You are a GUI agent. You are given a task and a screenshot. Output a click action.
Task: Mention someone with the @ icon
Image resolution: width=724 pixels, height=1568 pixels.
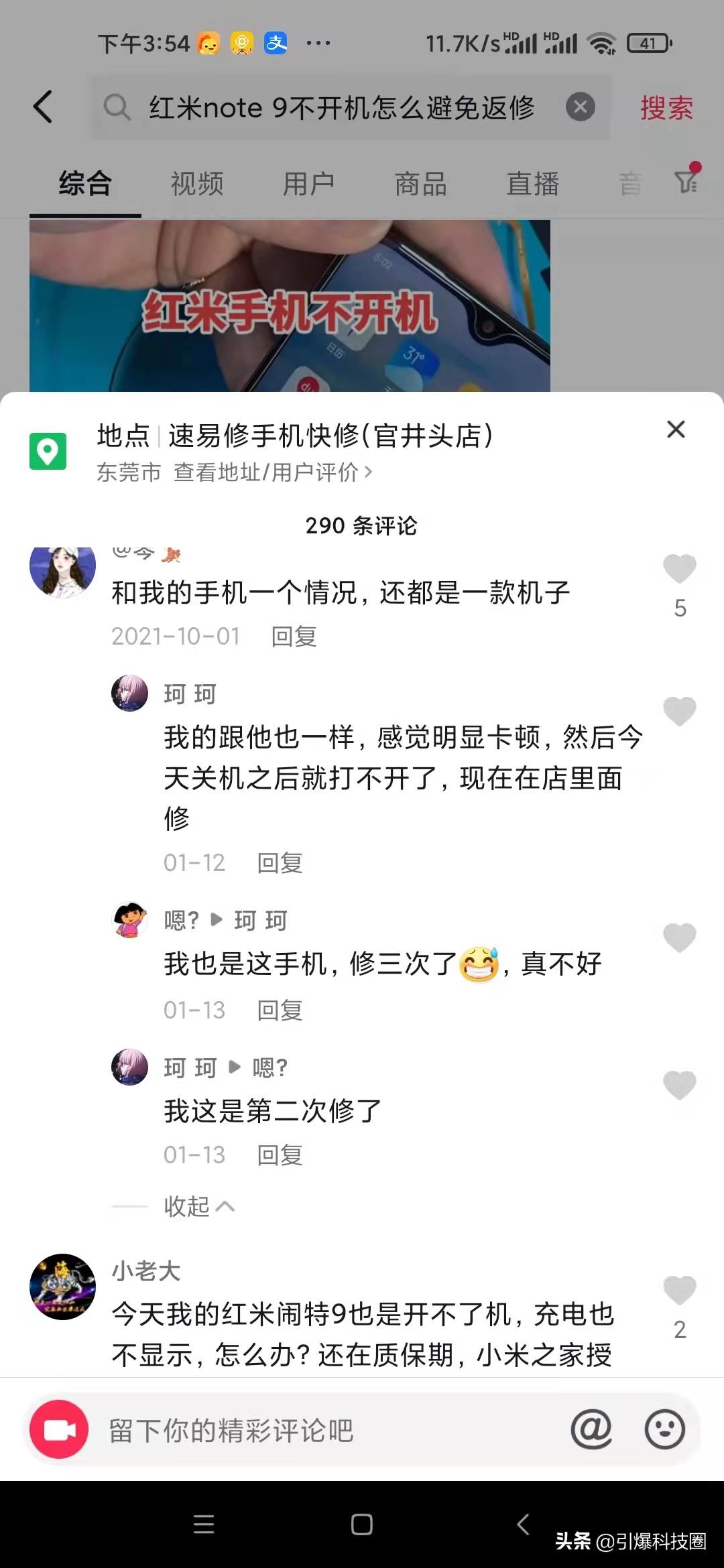click(x=591, y=1429)
